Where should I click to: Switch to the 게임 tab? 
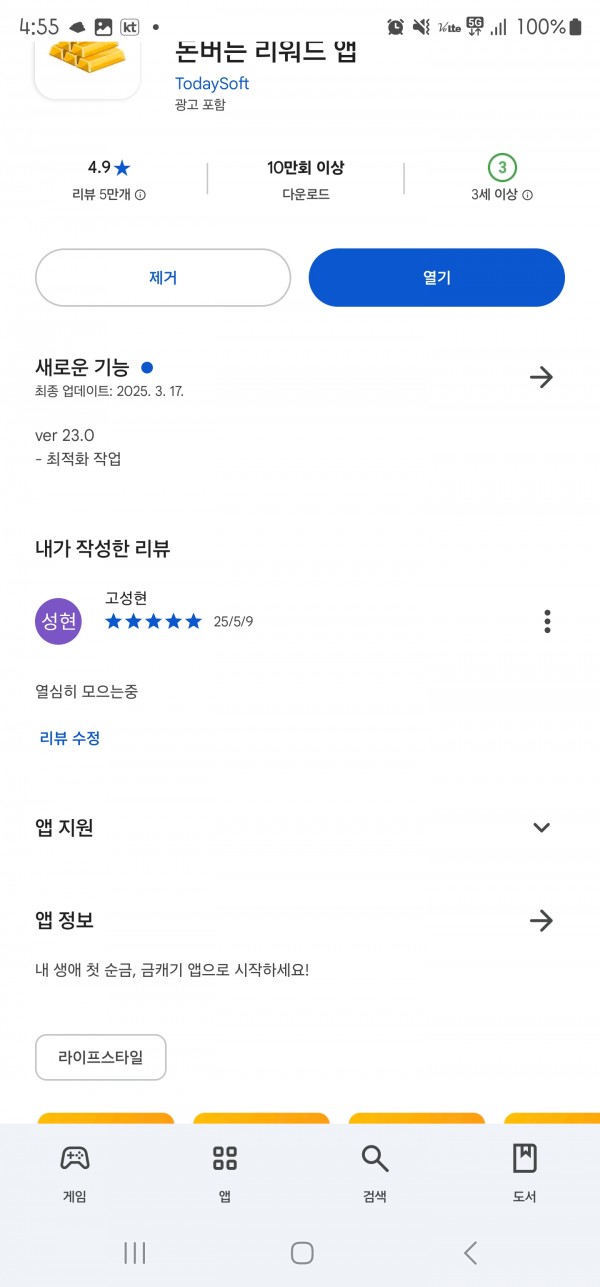click(x=75, y=1173)
